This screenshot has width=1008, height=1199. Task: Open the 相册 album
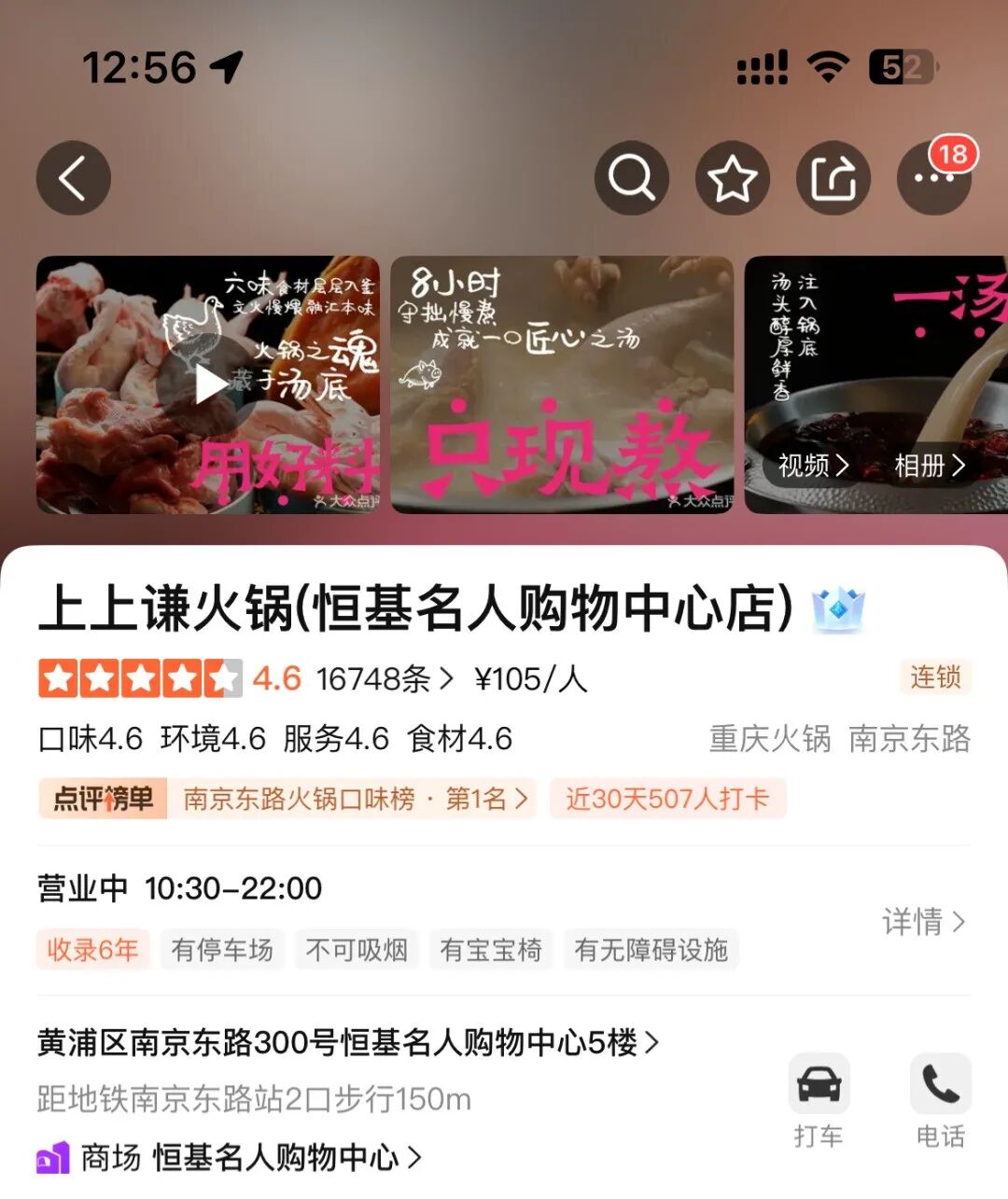[x=929, y=465]
